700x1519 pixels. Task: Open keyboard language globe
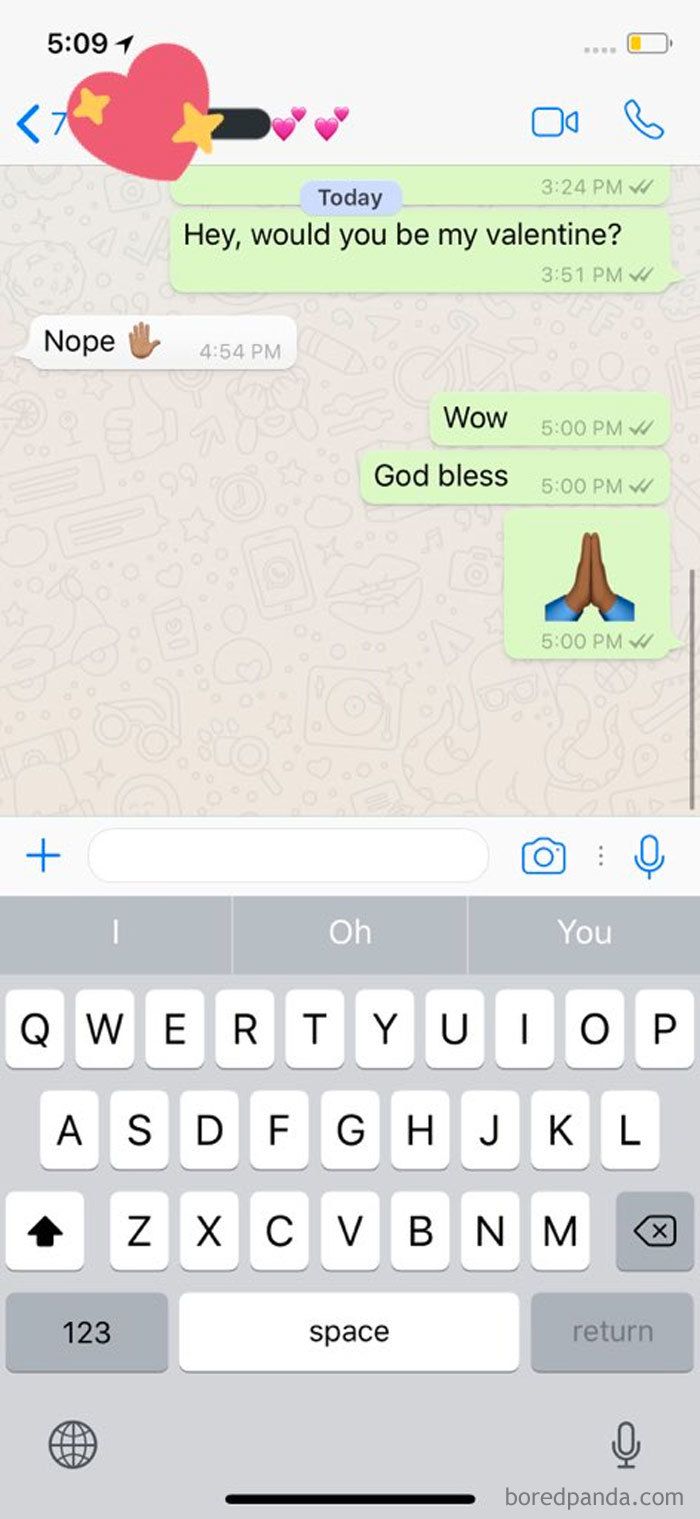click(x=73, y=1445)
